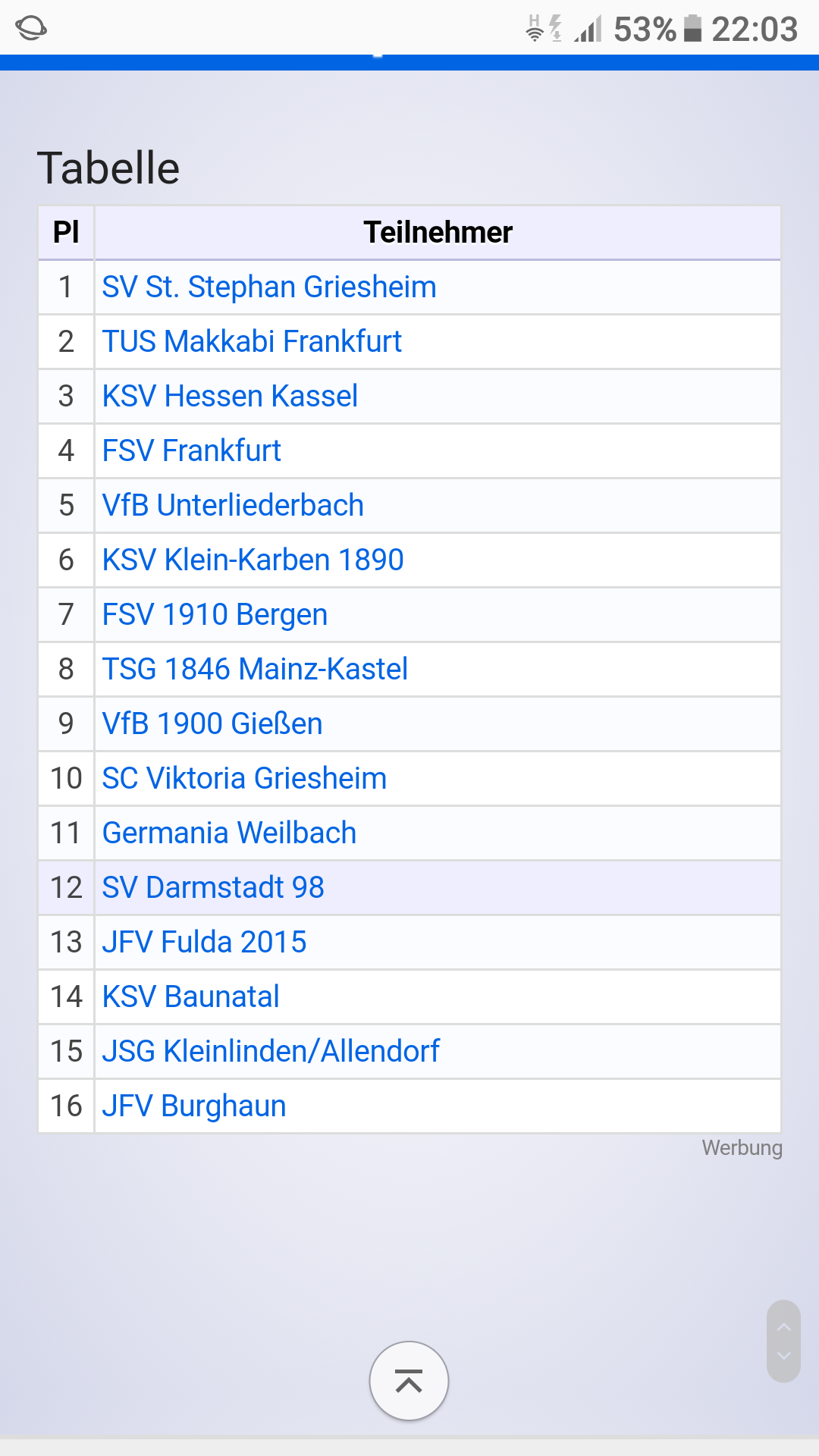
Task: Open KSV Baunatal link
Action: 190,997
